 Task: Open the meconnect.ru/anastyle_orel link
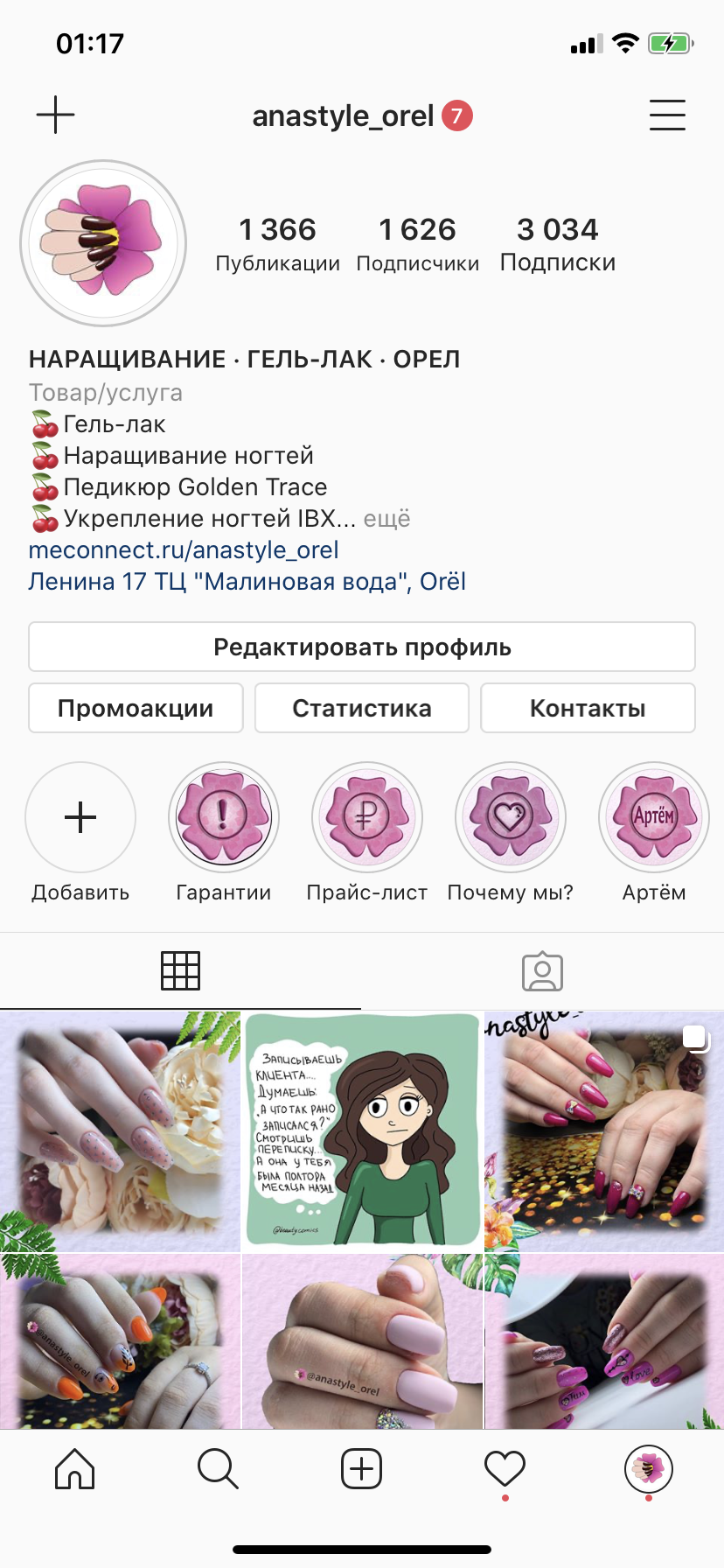click(x=184, y=549)
